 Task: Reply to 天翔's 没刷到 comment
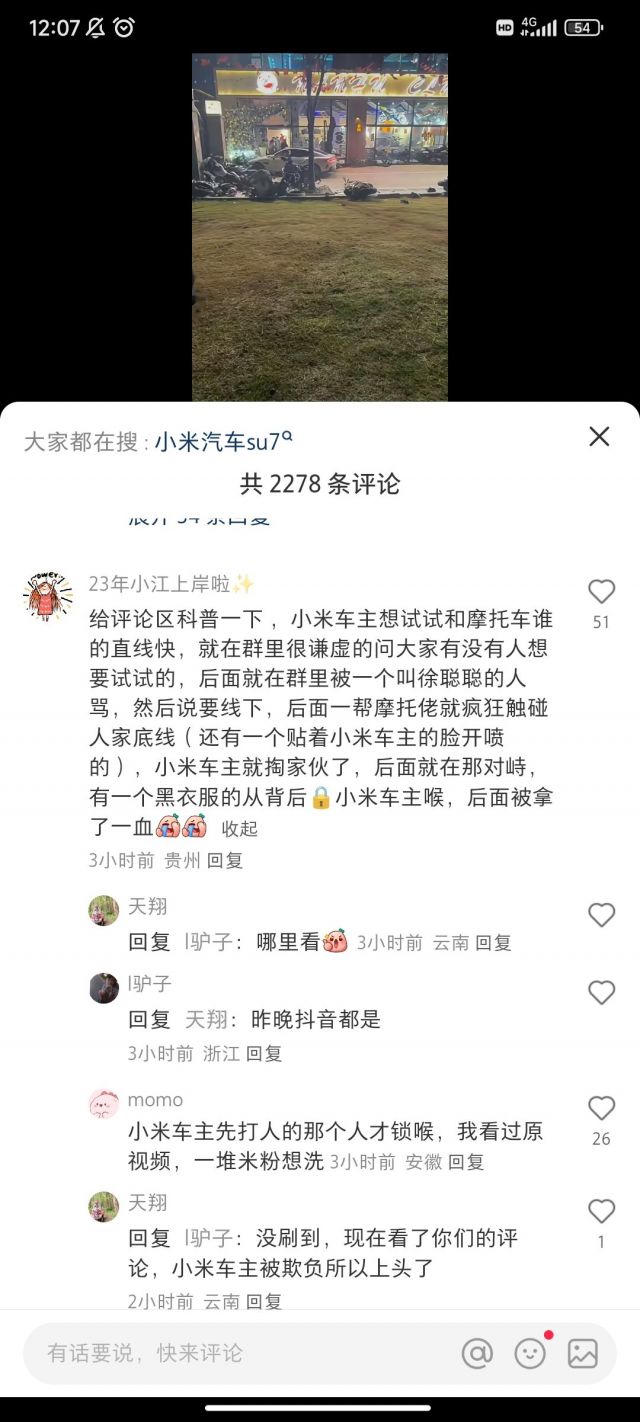coord(264,1301)
